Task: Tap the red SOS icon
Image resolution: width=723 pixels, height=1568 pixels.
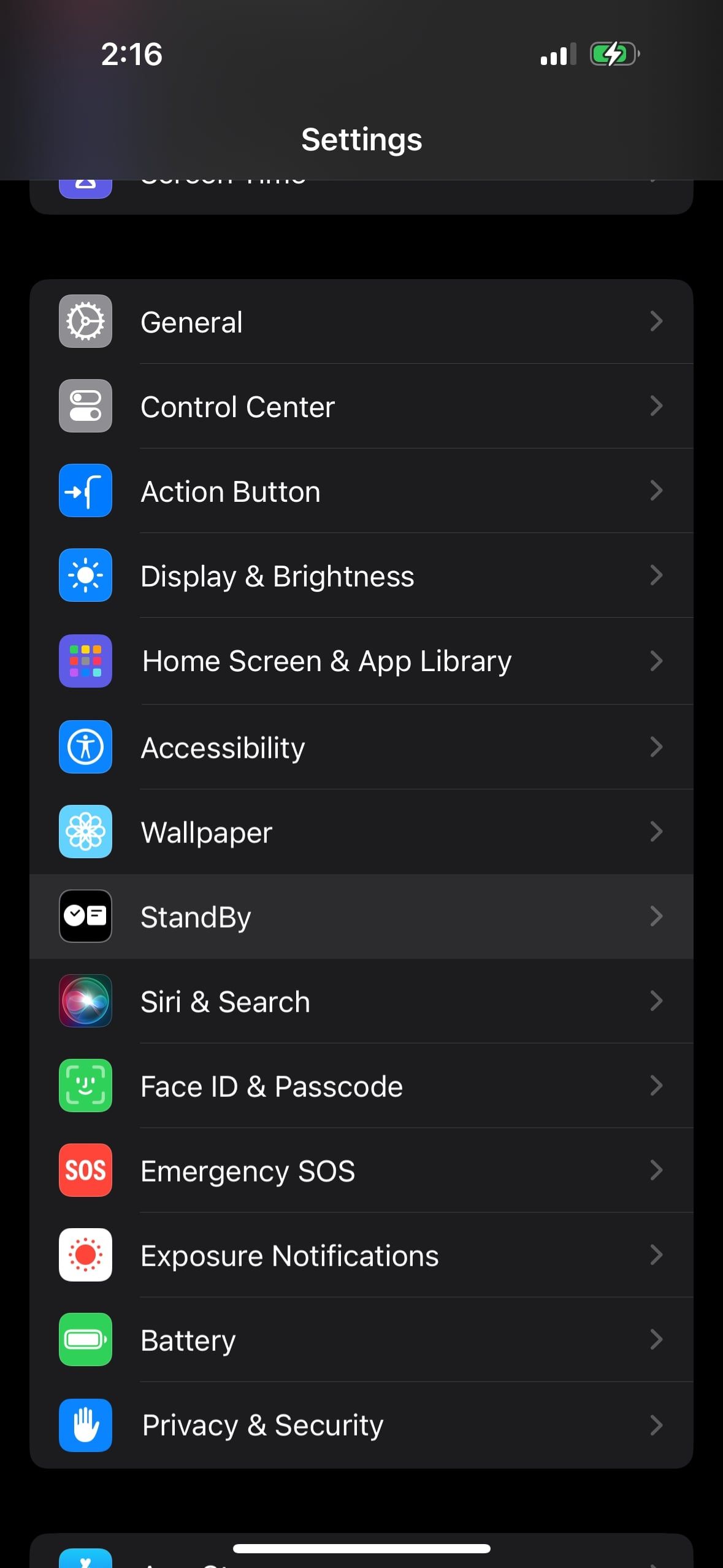Action: [85, 1170]
